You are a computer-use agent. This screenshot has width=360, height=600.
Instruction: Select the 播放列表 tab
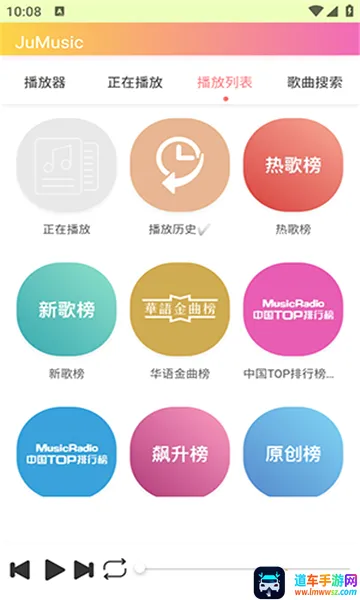(x=225, y=82)
